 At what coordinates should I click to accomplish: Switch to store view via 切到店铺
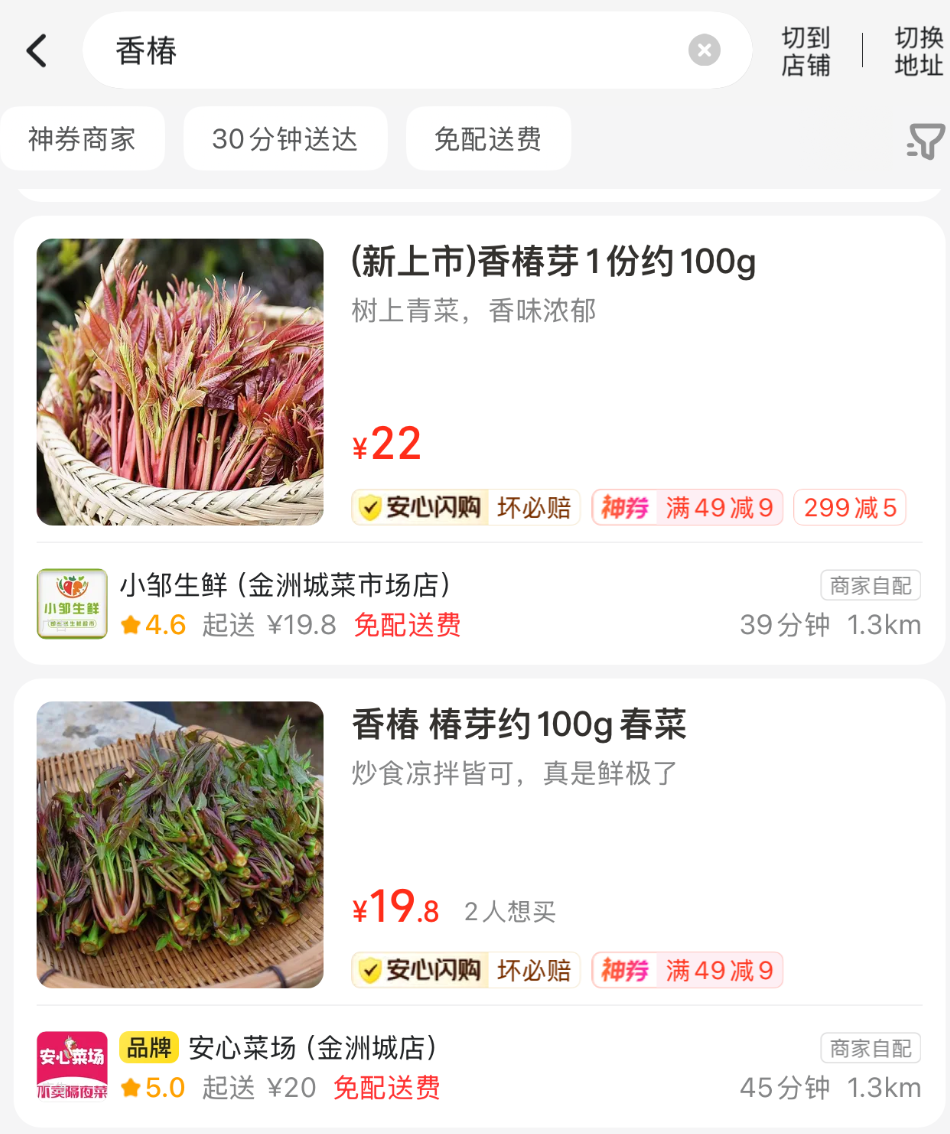(x=806, y=51)
